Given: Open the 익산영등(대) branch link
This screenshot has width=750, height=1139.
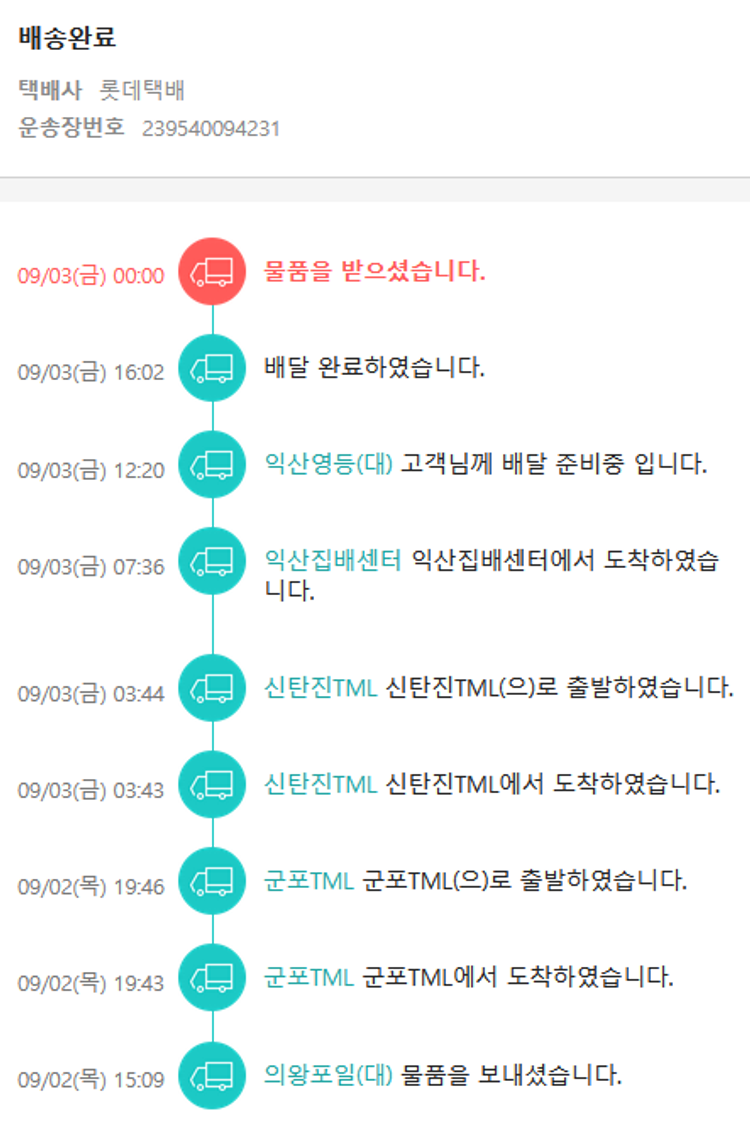Looking at the screenshot, I should point(328,464).
